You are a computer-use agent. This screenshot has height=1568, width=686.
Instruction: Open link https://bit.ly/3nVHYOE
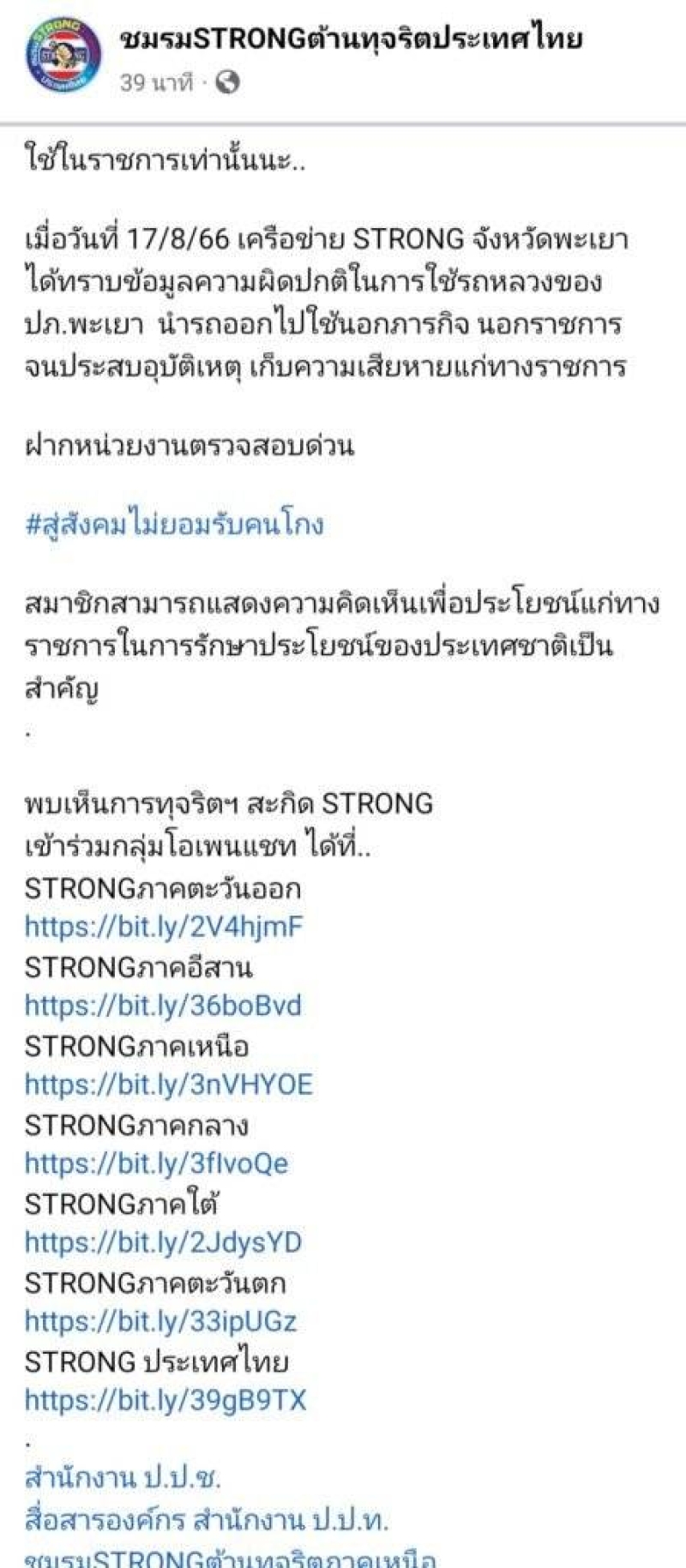pos(168,1084)
